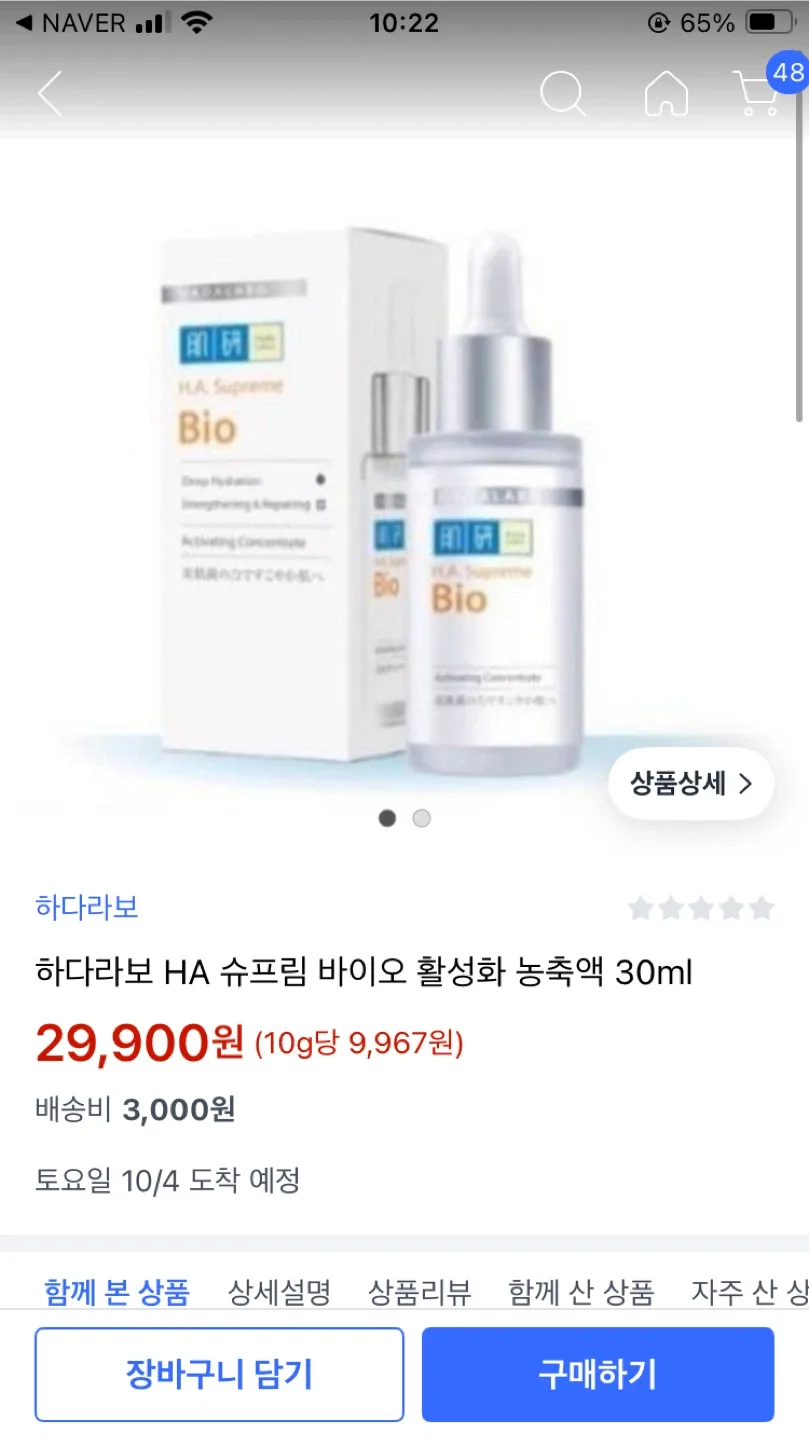Viewport: 809px width, 1440px height.
Task: Switch to the 함께 산 상품 tab
Action: [x=581, y=1292]
